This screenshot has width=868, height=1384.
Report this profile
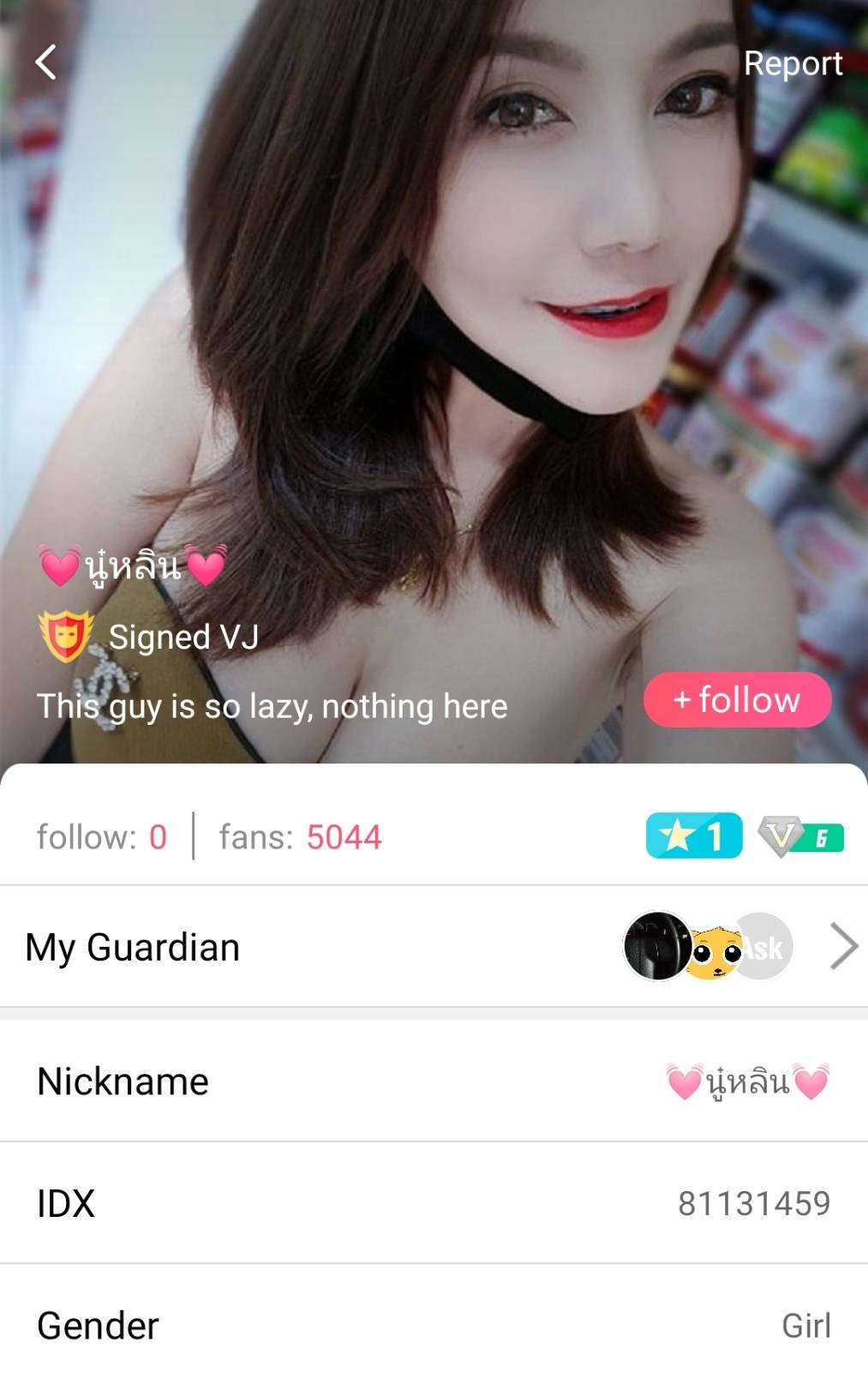click(792, 63)
